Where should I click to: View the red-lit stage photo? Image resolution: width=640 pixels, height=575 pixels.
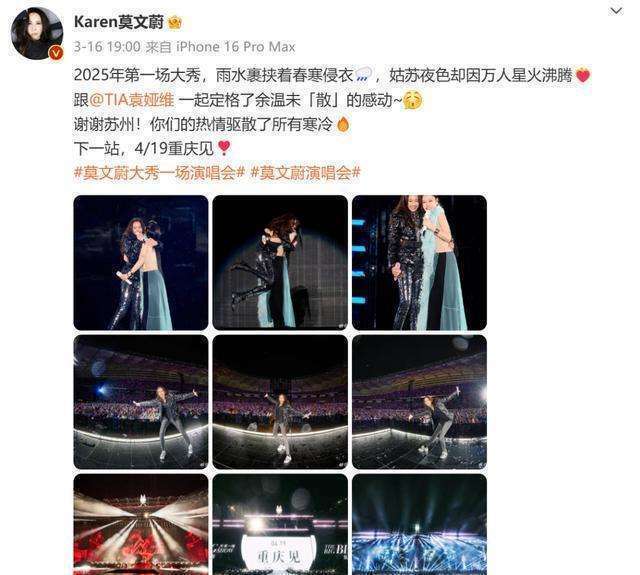click(141, 524)
